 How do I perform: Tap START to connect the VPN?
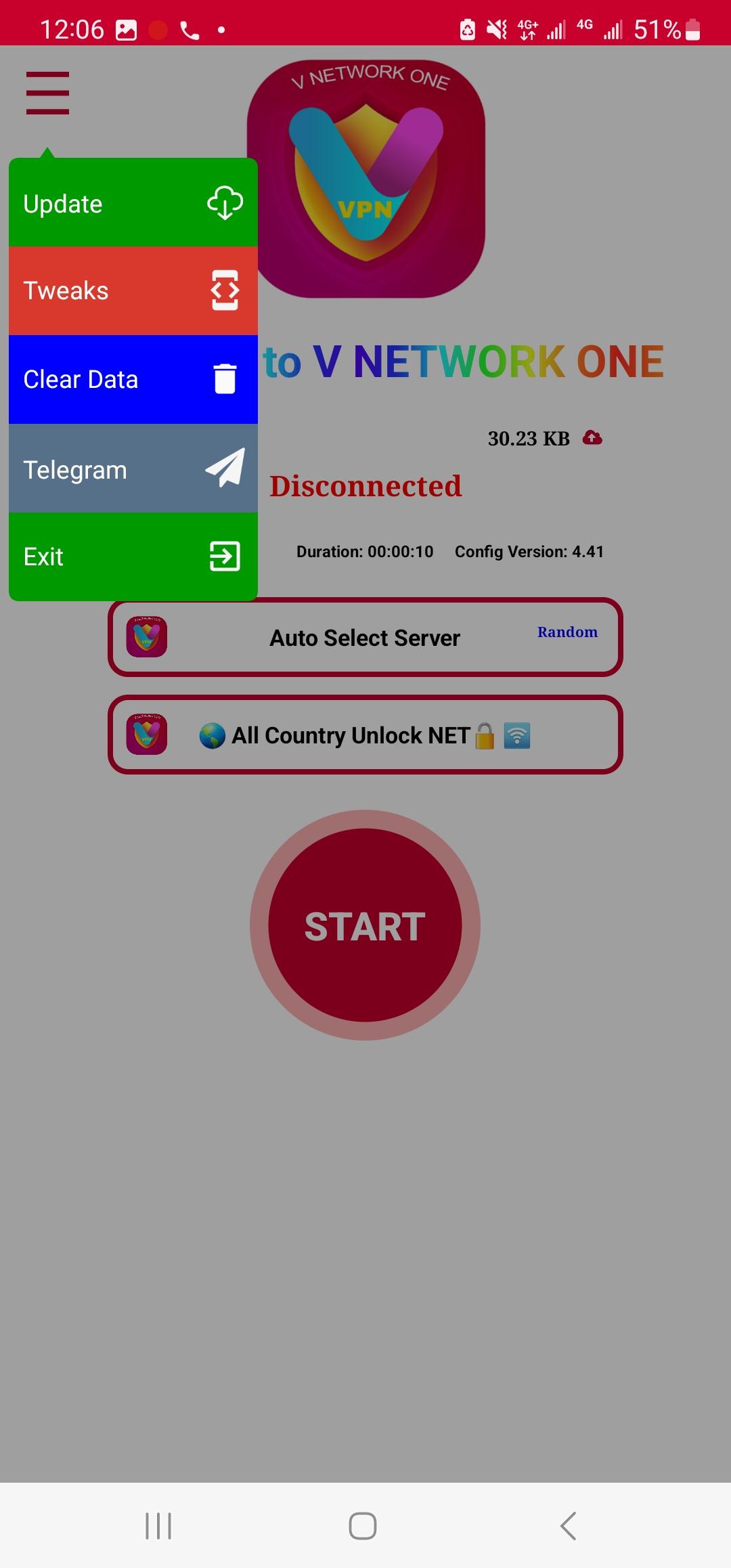coord(365,925)
